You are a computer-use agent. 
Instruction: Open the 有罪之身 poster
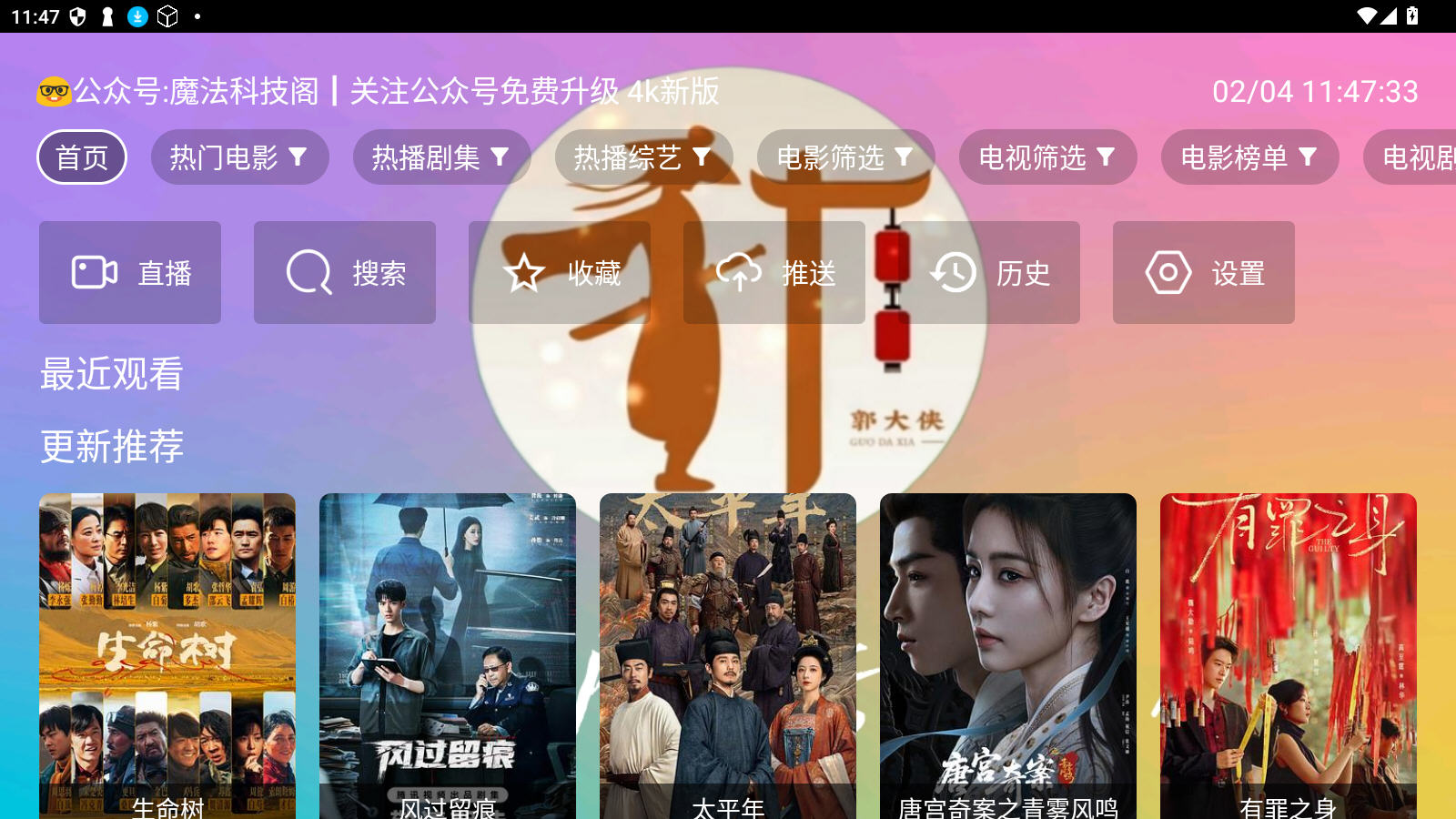[1289, 655]
